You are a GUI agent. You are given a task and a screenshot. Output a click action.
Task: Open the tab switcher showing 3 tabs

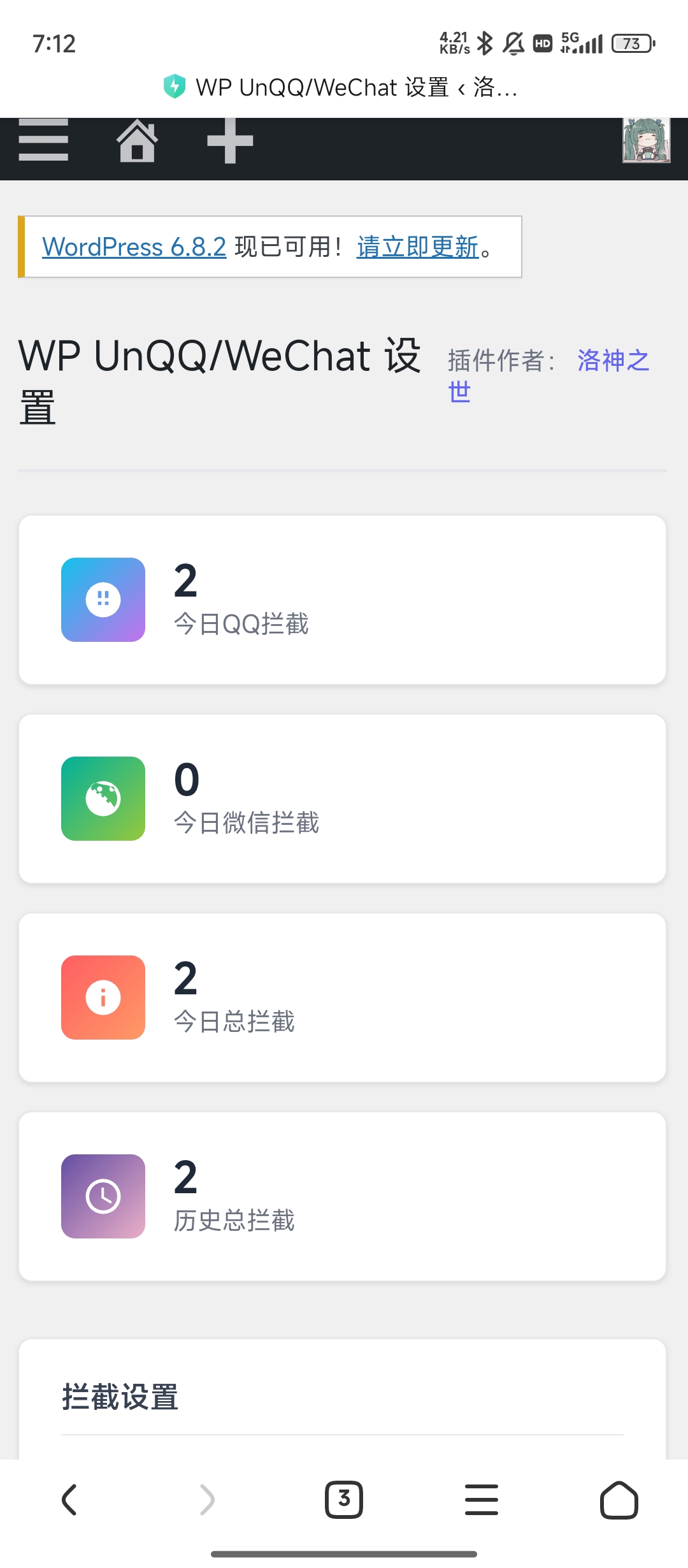pyautogui.click(x=344, y=1499)
